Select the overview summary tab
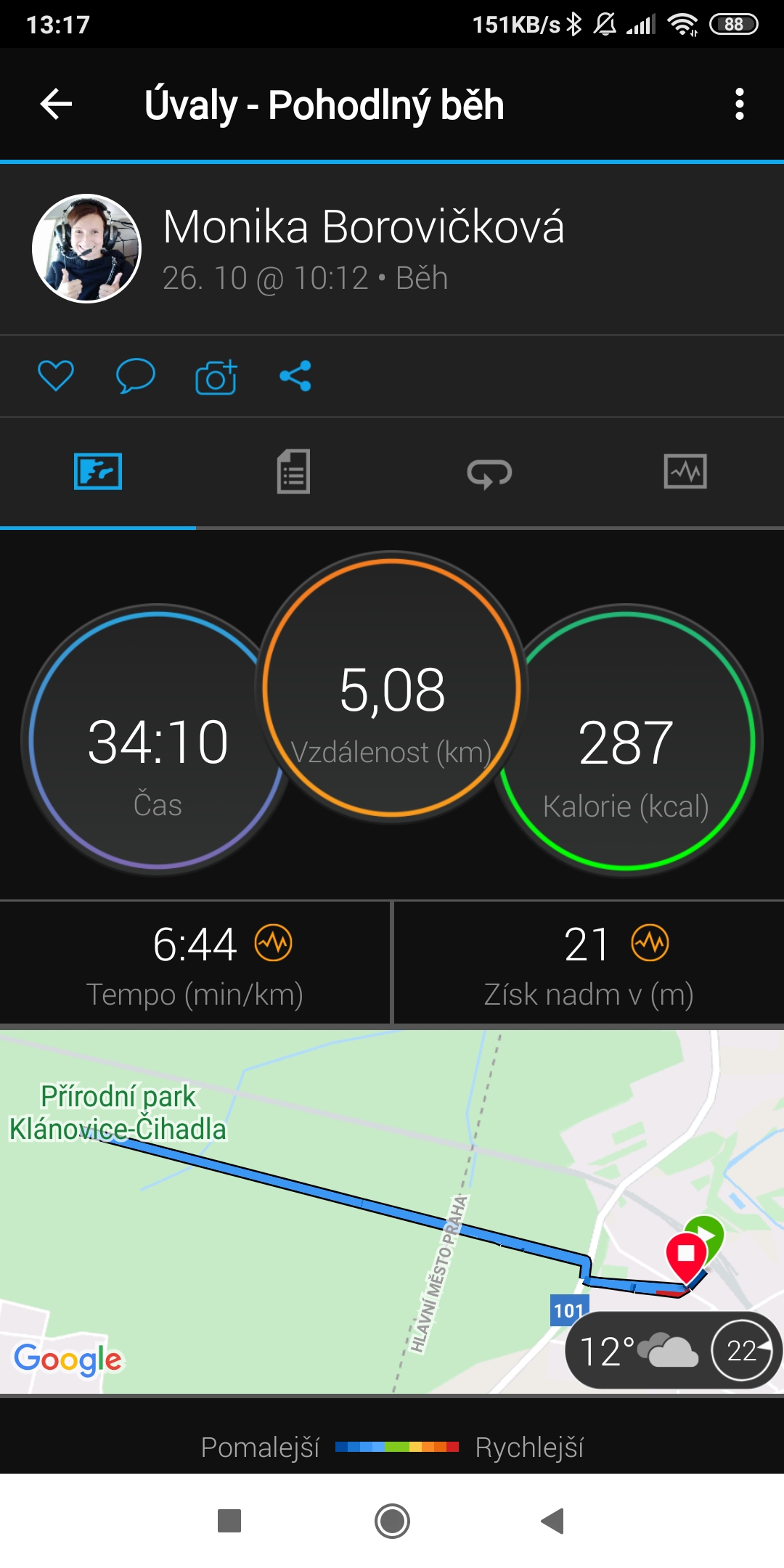The height and width of the screenshot is (1568, 784). (98, 472)
